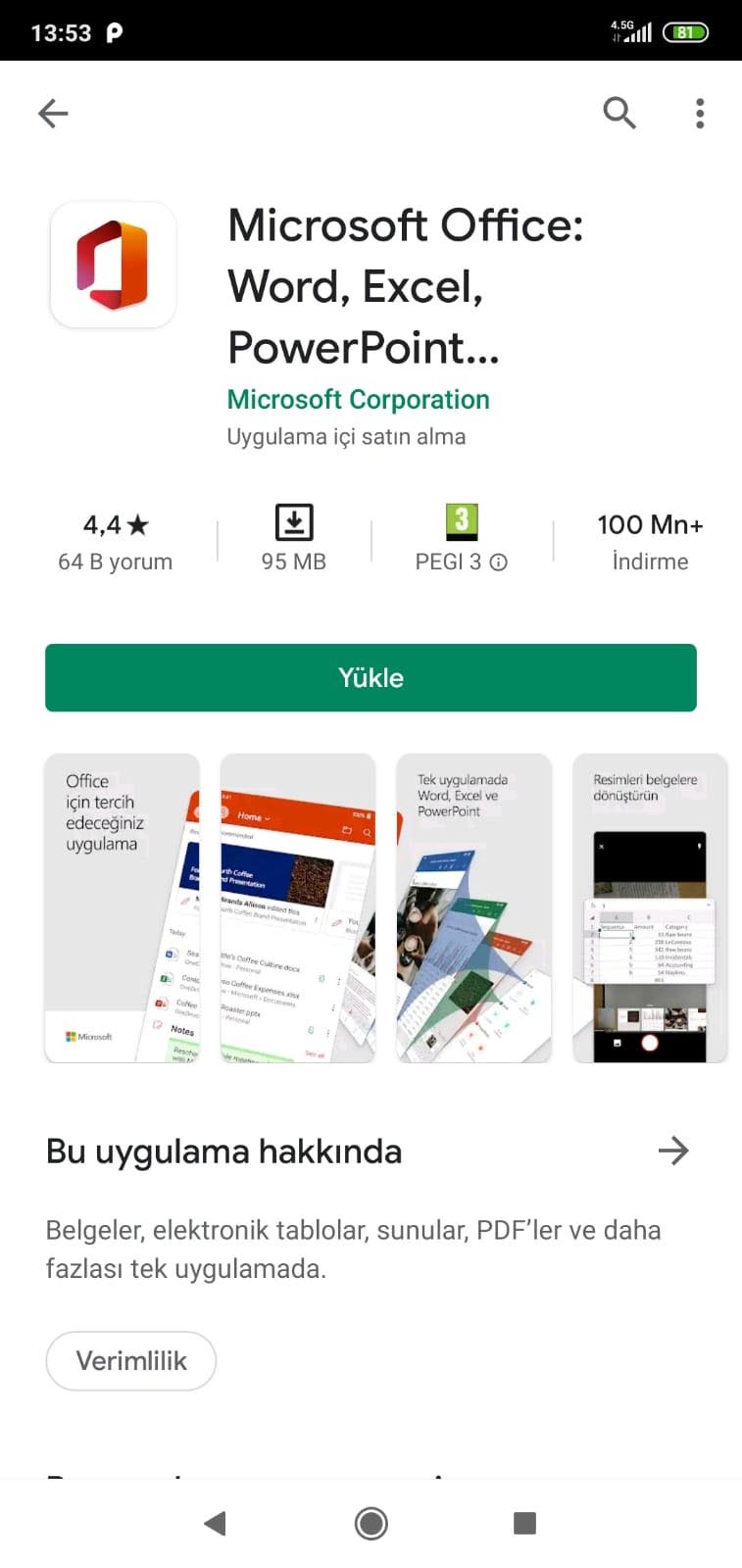View the Resimleri belgelere dönüştürün screenshot
This screenshot has height=1568, width=742.
pyautogui.click(x=649, y=907)
